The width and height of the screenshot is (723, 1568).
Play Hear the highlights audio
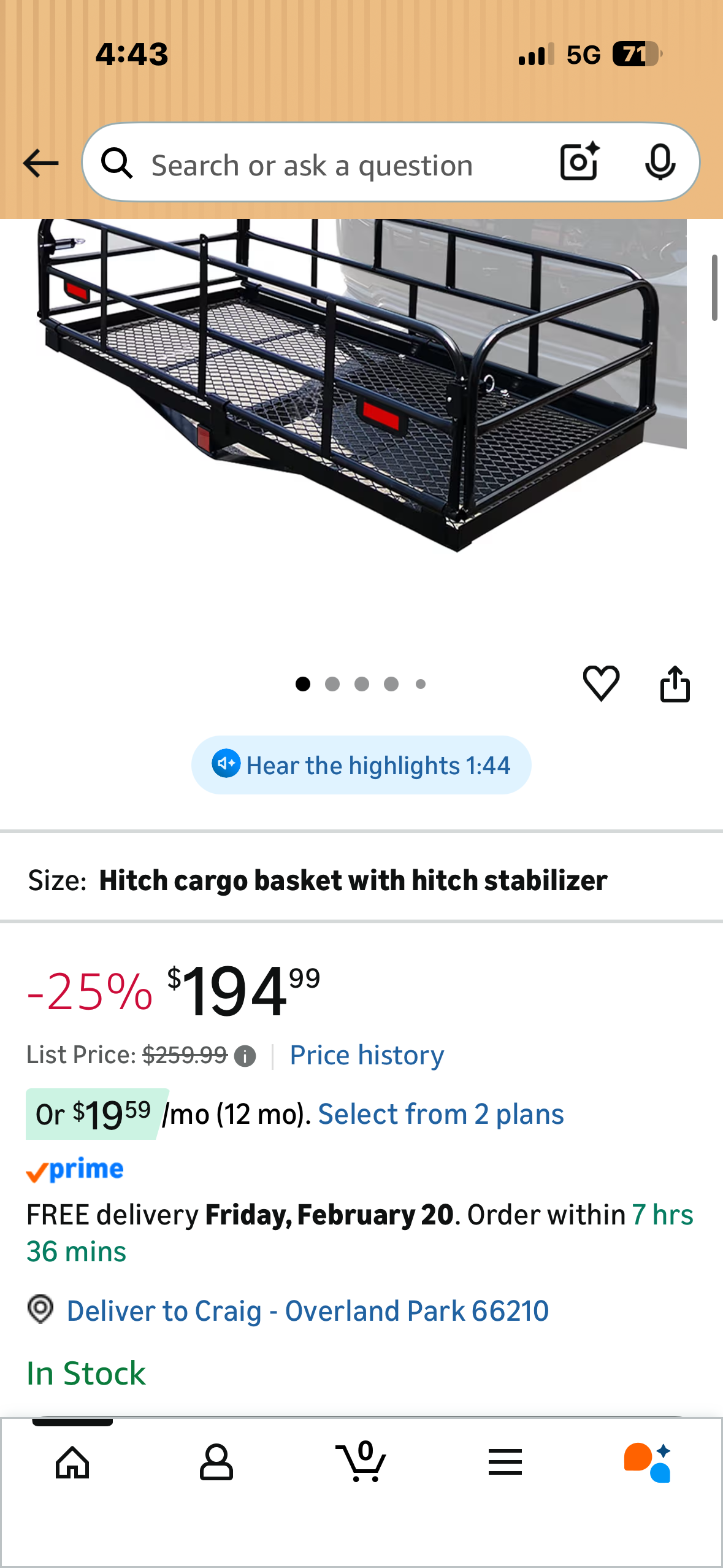click(x=361, y=765)
